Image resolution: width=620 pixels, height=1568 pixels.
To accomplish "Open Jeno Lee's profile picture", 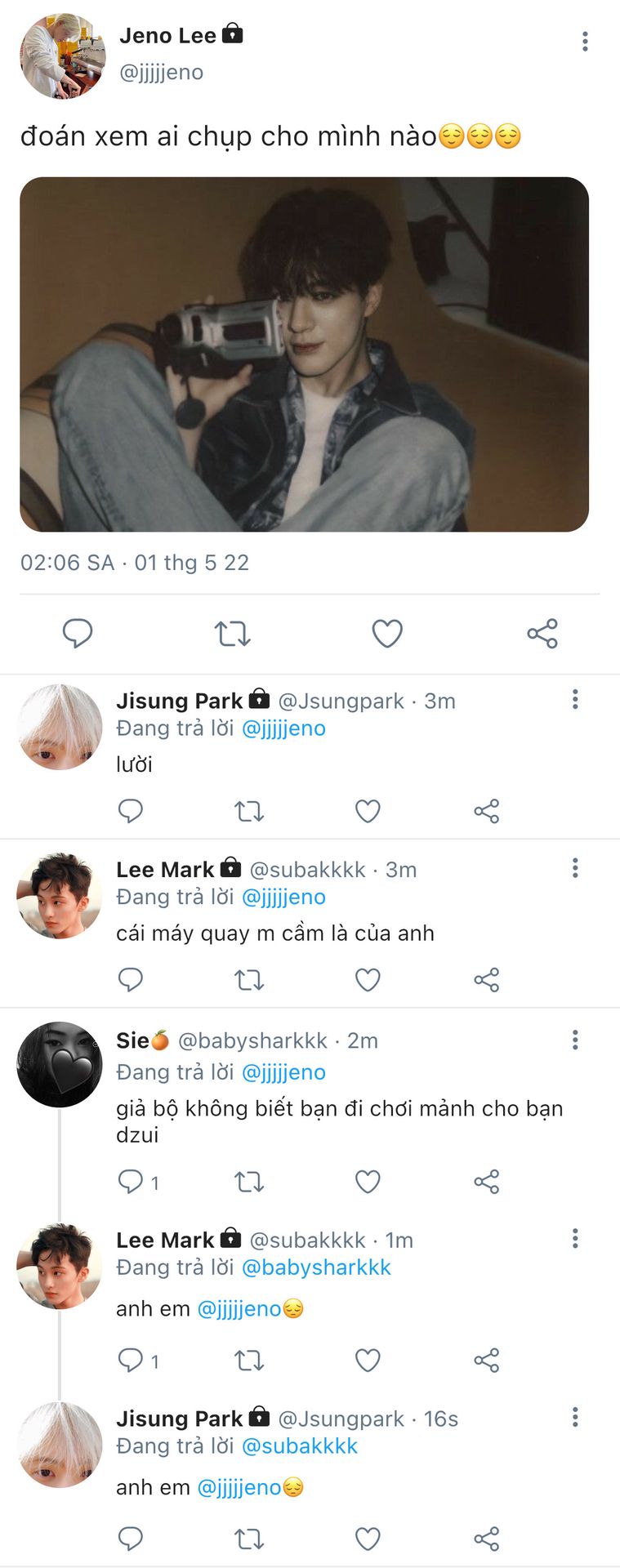I will 63,56.
